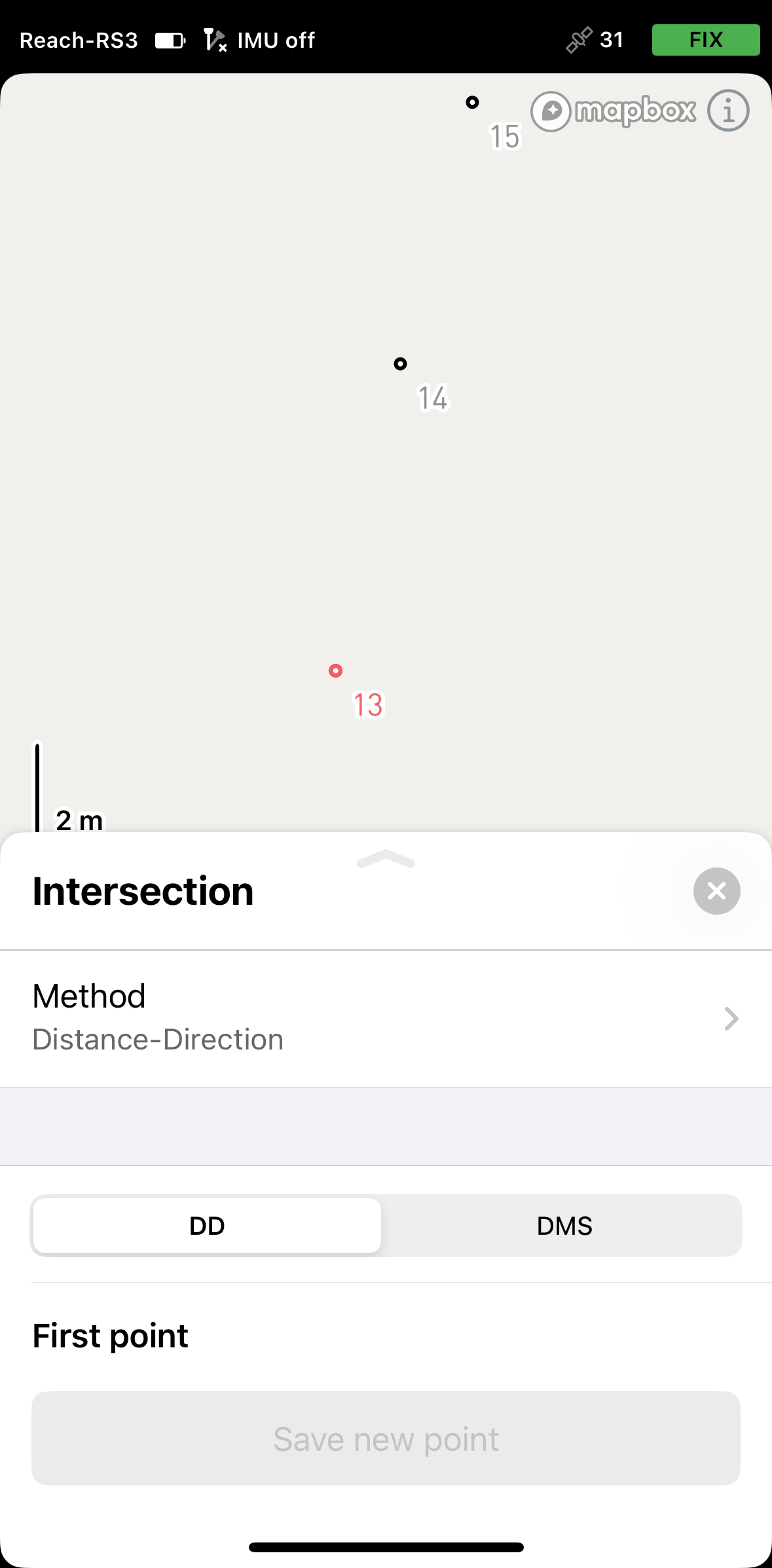Close the Intersection panel

pyautogui.click(x=716, y=890)
